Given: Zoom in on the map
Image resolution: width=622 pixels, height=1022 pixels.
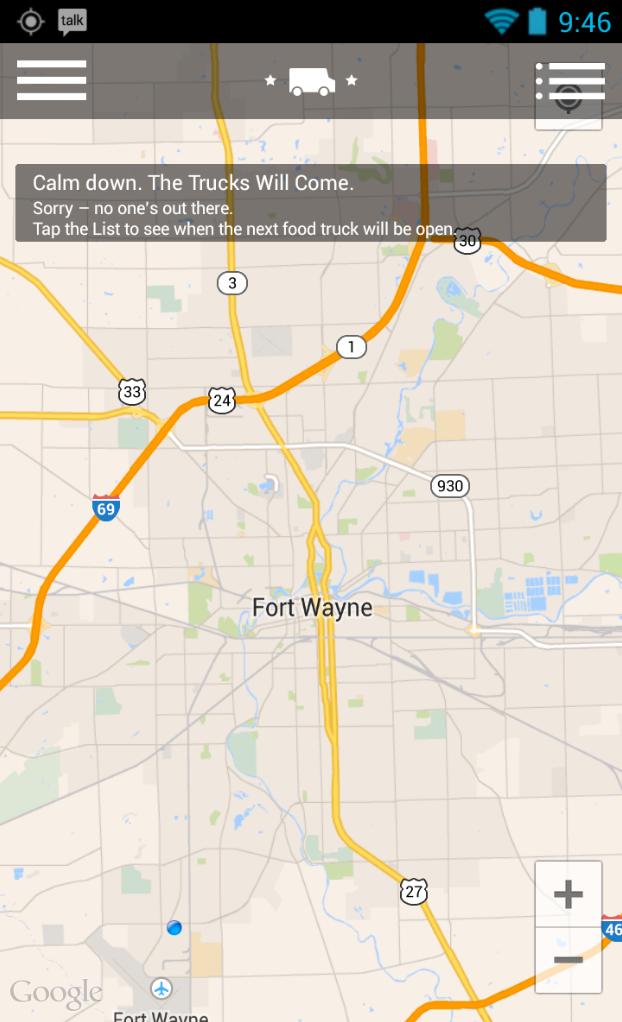Looking at the screenshot, I should [568, 894].
